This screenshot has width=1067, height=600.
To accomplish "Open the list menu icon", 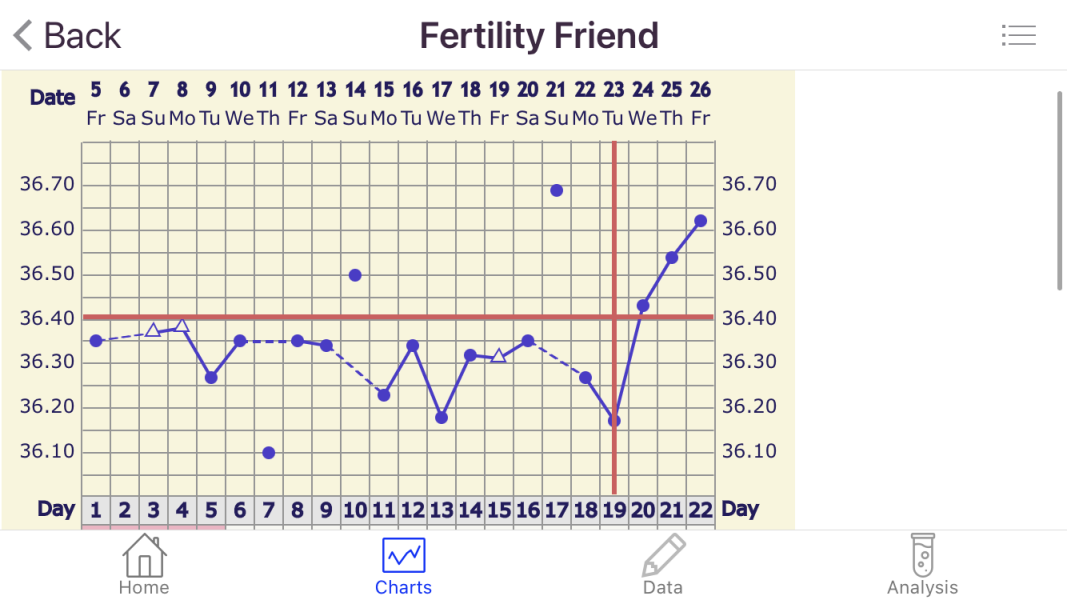I will click(1018, 36).
